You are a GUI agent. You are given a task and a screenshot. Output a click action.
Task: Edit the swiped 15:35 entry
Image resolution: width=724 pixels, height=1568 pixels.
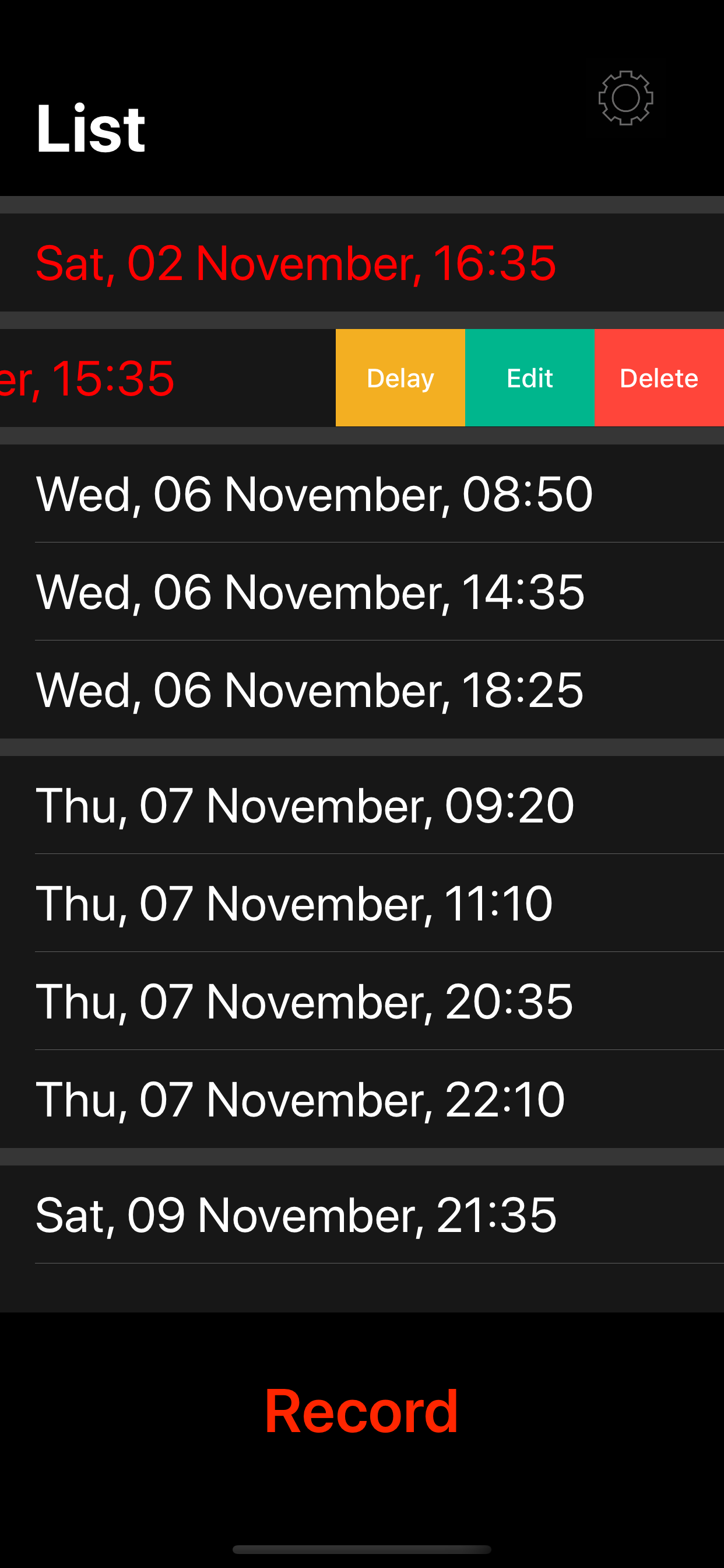(x=530, y=378)
